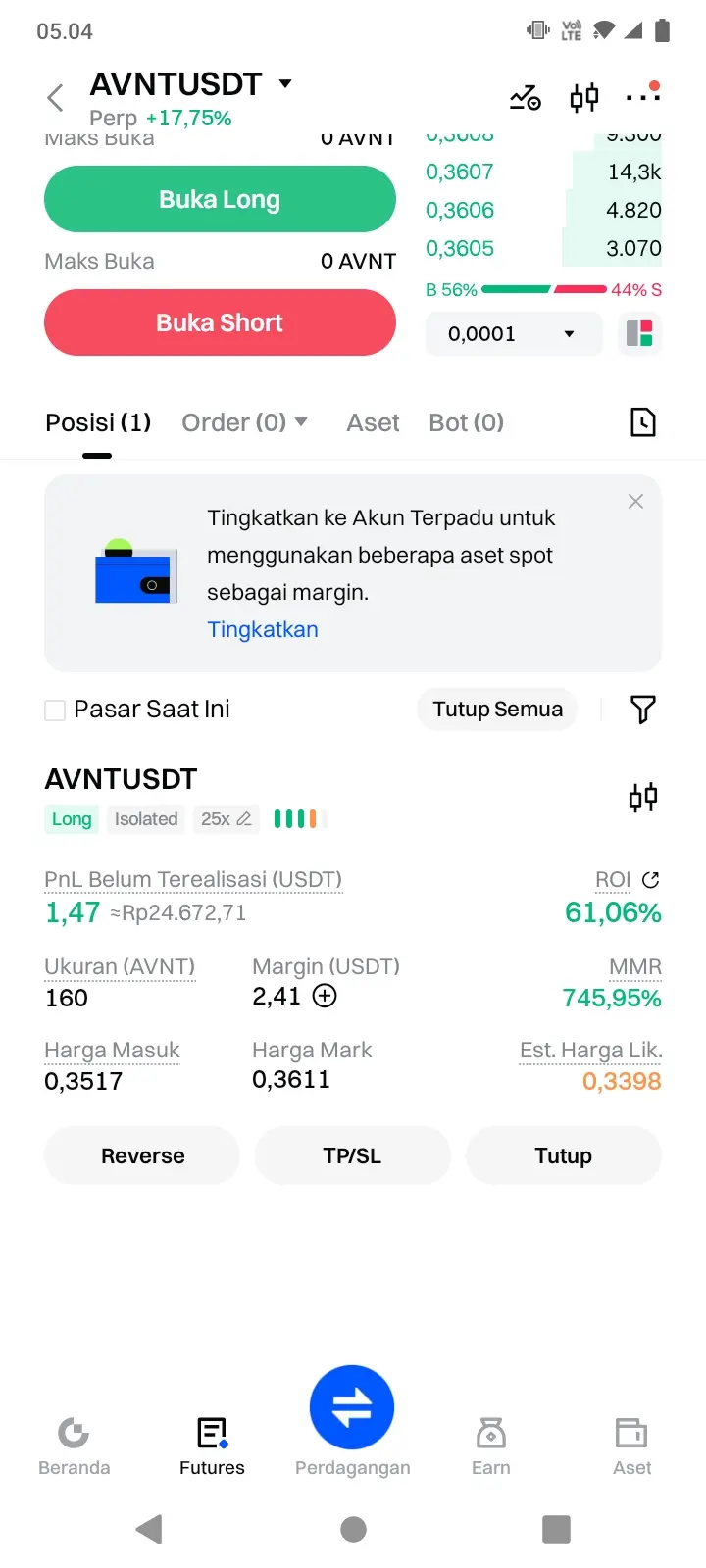The height and width of the screenshot is (1568, 706).
Task: Switch to the Aset top tab
Action: (373, 422)
